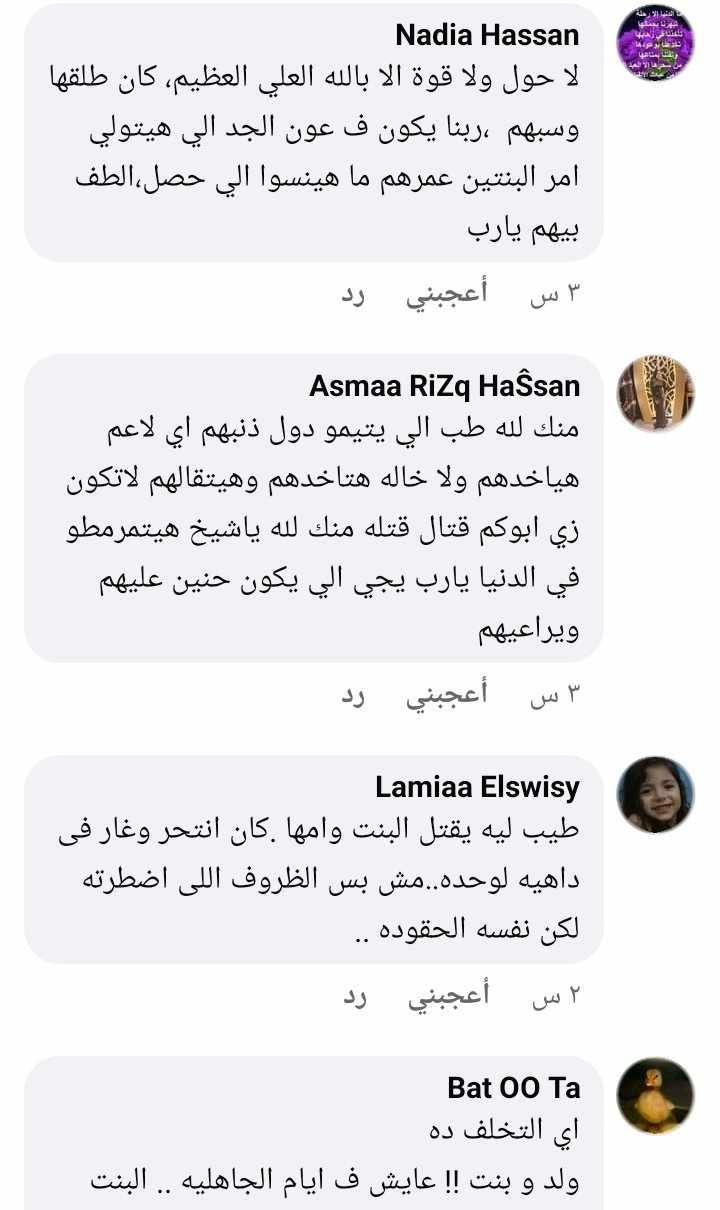Reply to Asmaa RiZq HaSsan's comment
This screenshot has height=1210, width=720.
[355, 695]
